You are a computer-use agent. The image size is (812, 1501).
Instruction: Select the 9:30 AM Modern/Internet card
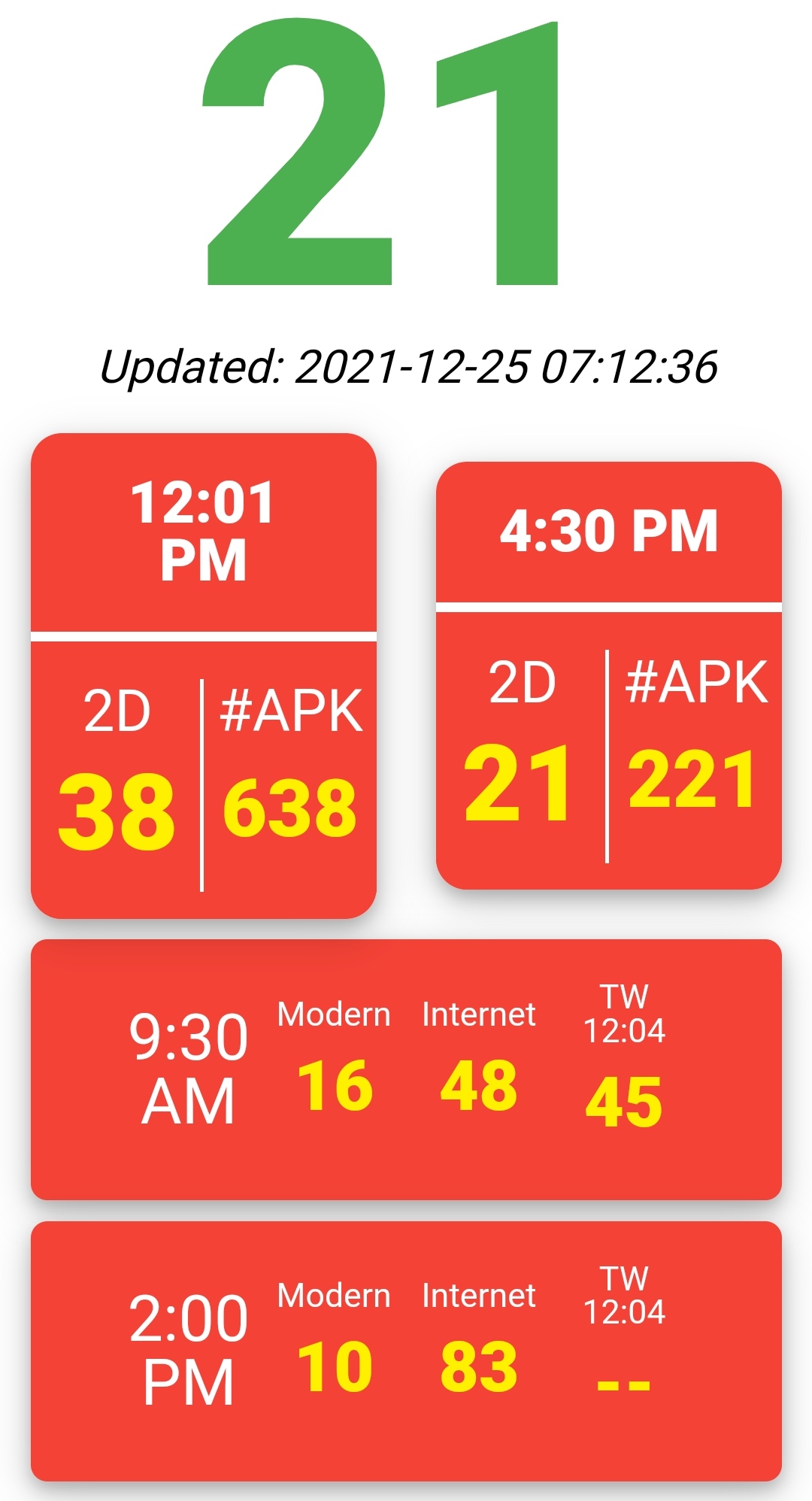406,1069
